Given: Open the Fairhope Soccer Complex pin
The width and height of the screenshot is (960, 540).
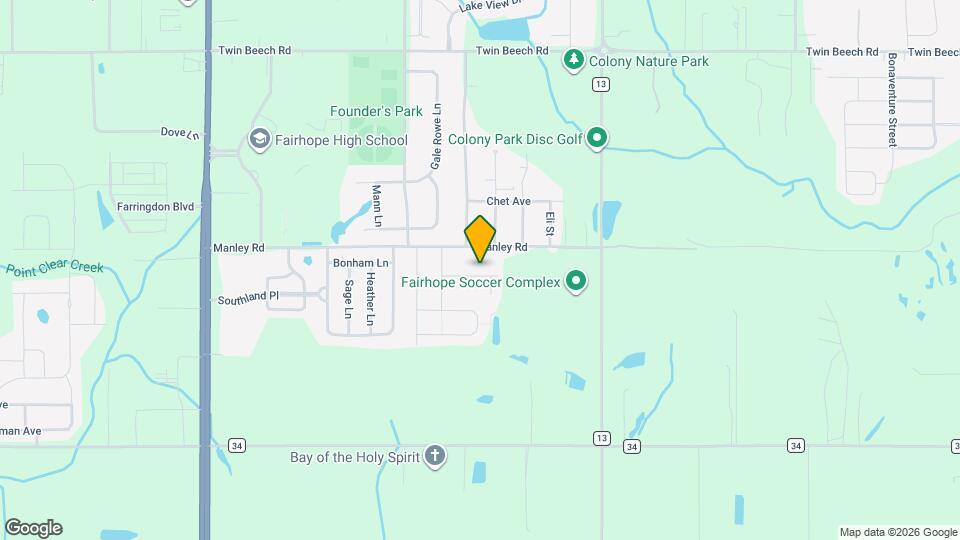Looking at the screenshot, I should click(x=575, y=282).
